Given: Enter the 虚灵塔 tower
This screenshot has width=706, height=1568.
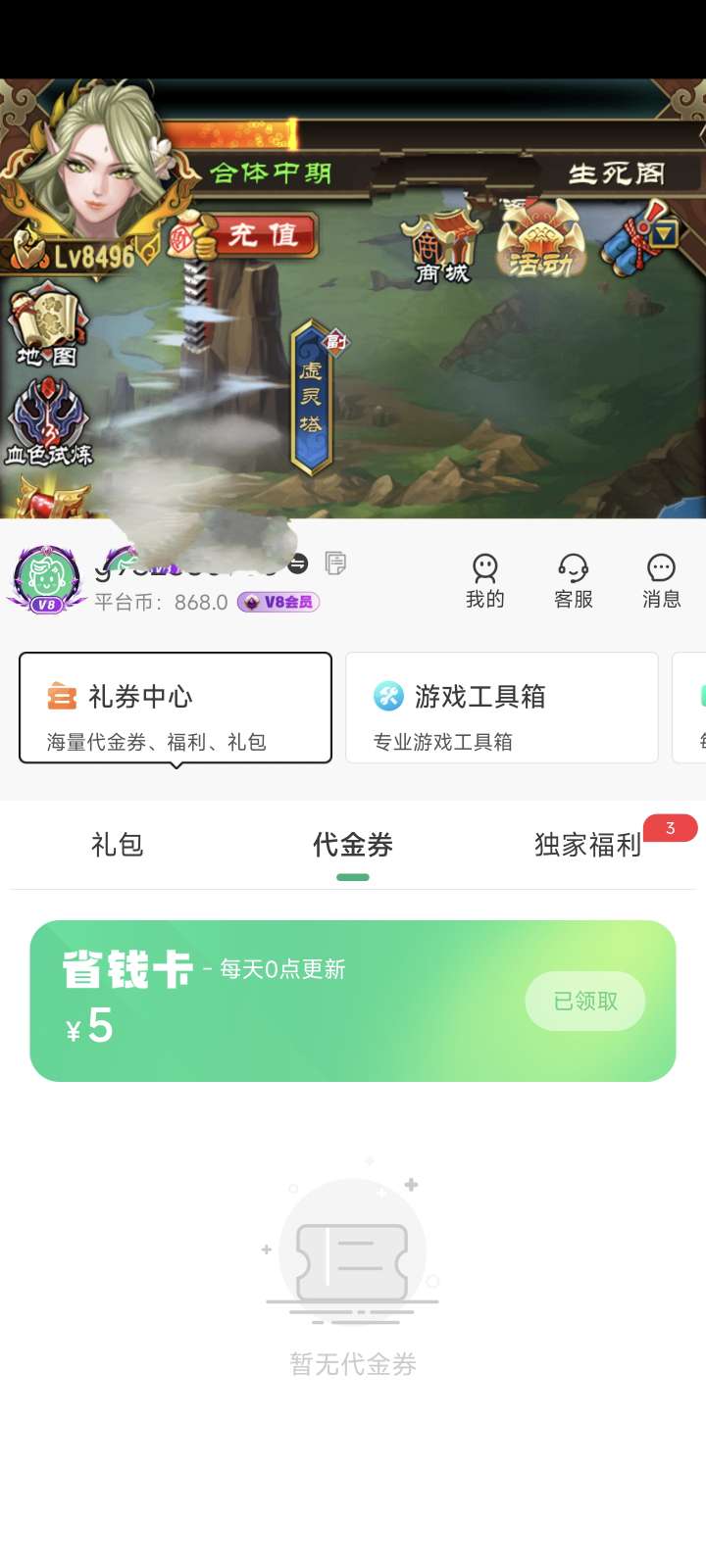Looking at the screenshot, I should tap(311, 397).
